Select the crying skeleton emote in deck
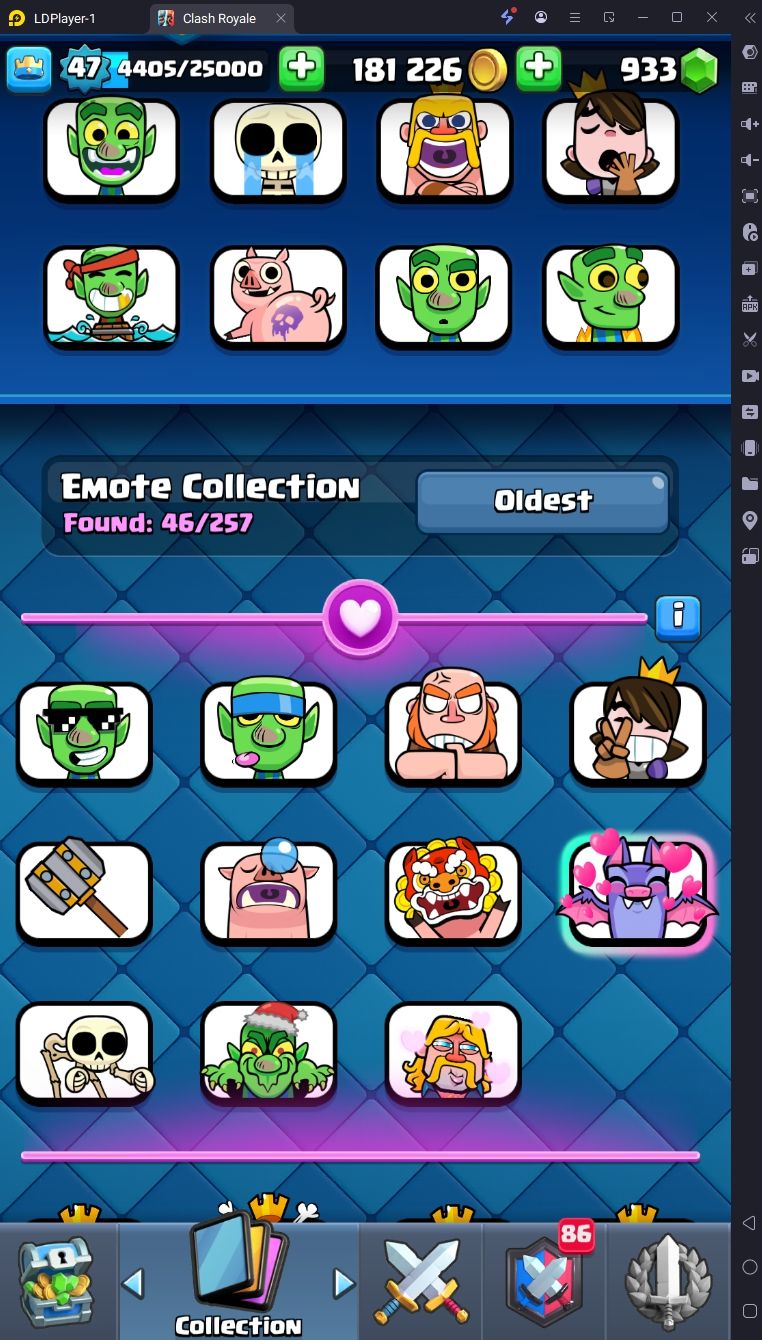 click(278, 150)
